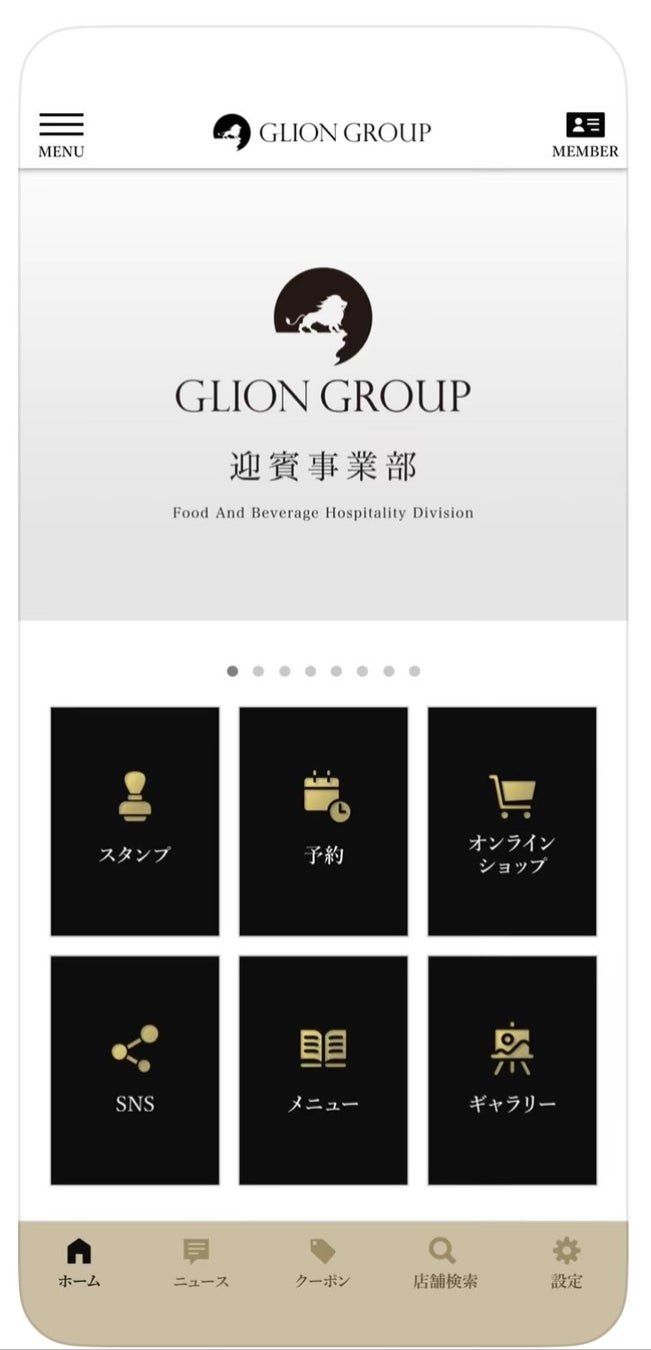
Task: Open the 予約 reservation tile
Action: (323, 821)
